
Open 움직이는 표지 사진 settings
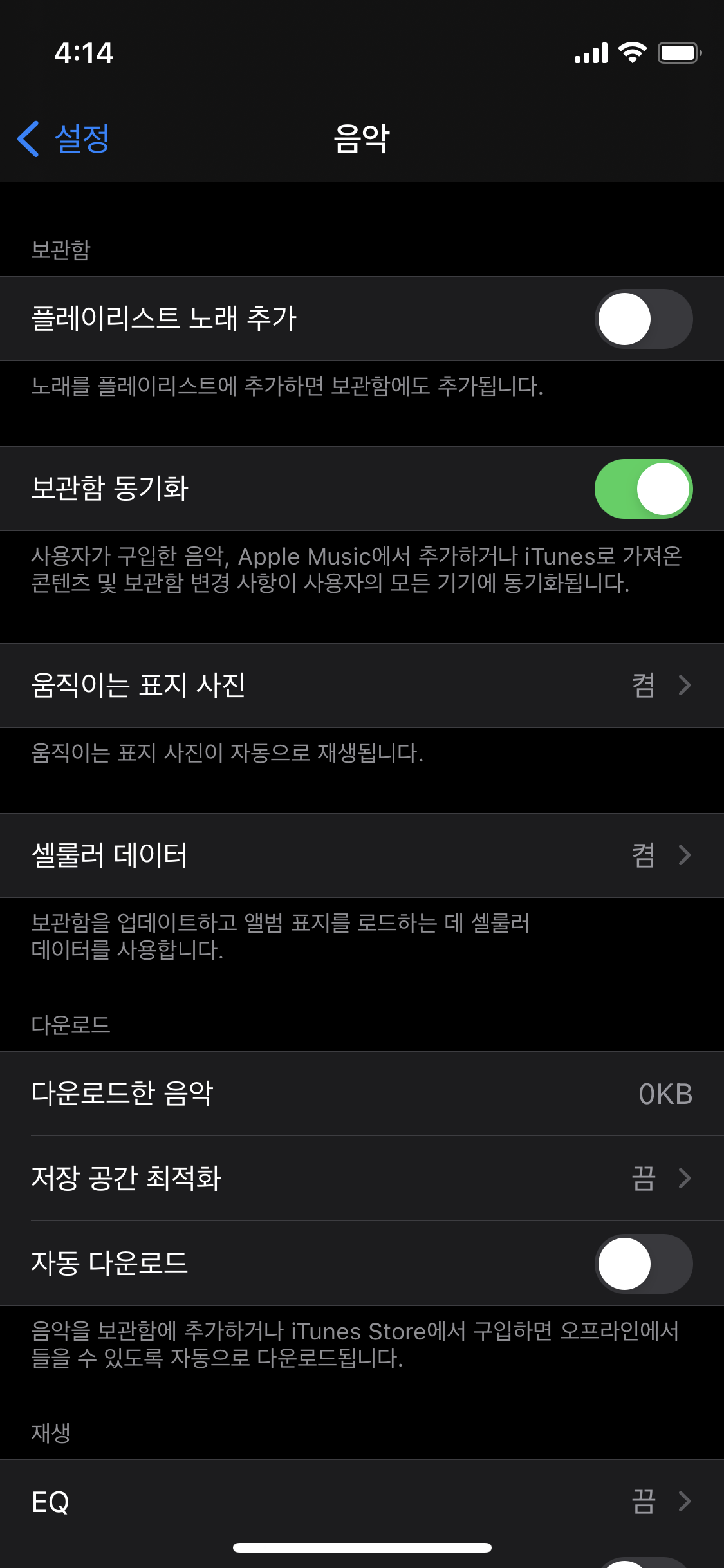(x=362, y=686)
